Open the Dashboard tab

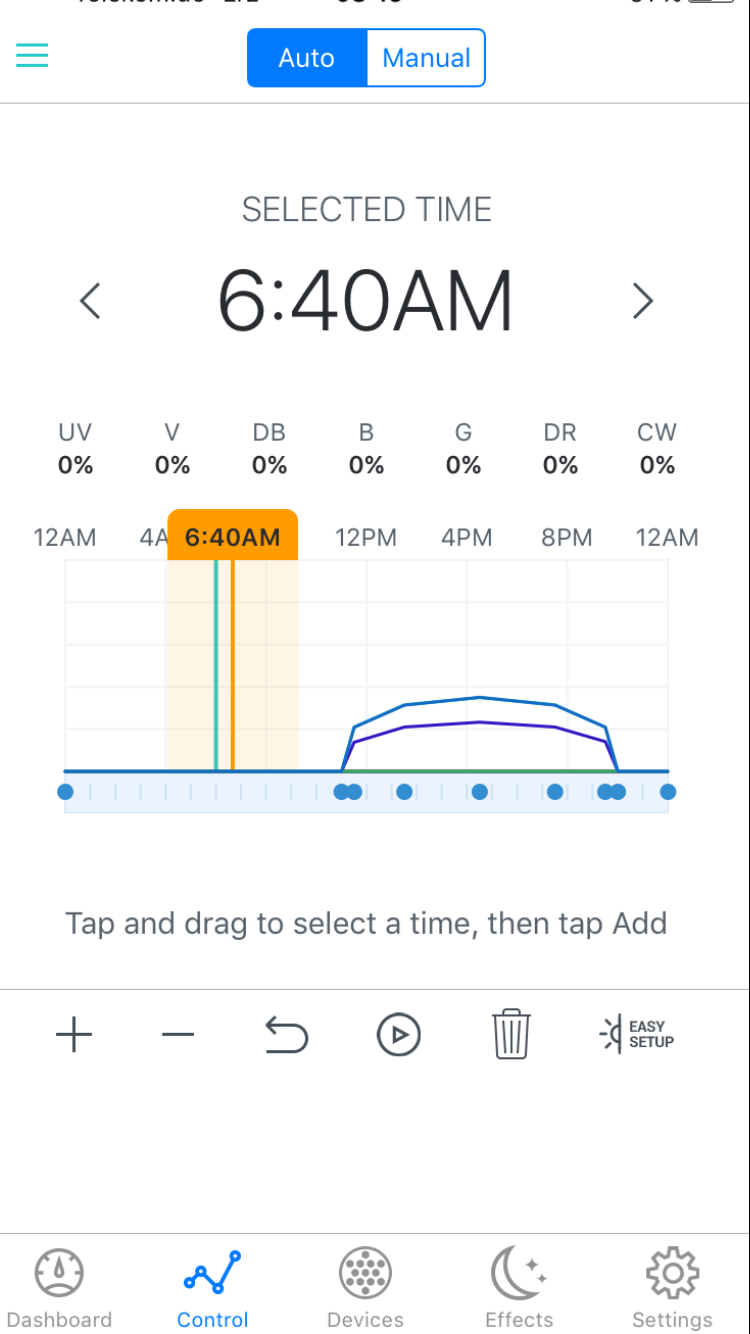pos(59,1288)
